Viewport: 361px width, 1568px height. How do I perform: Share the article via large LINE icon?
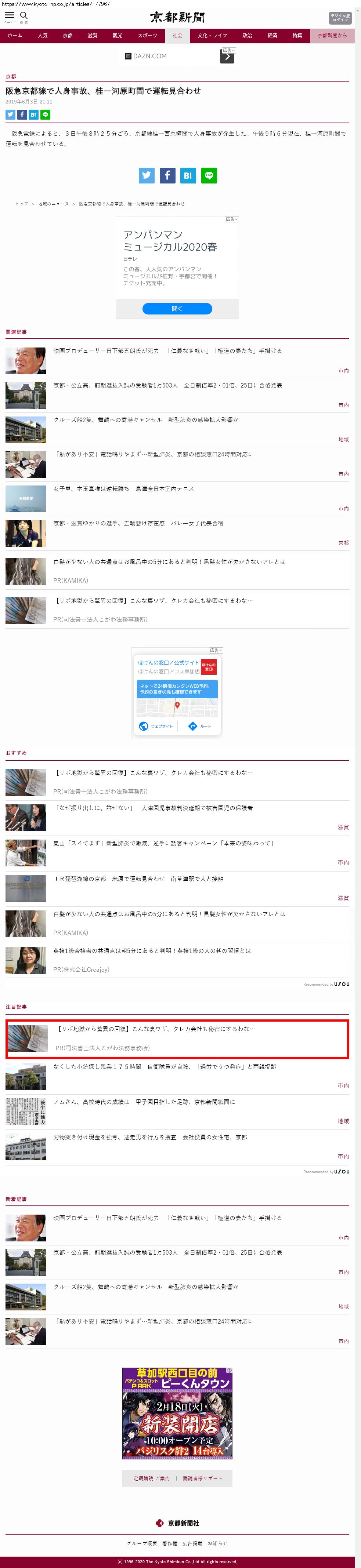209,175
